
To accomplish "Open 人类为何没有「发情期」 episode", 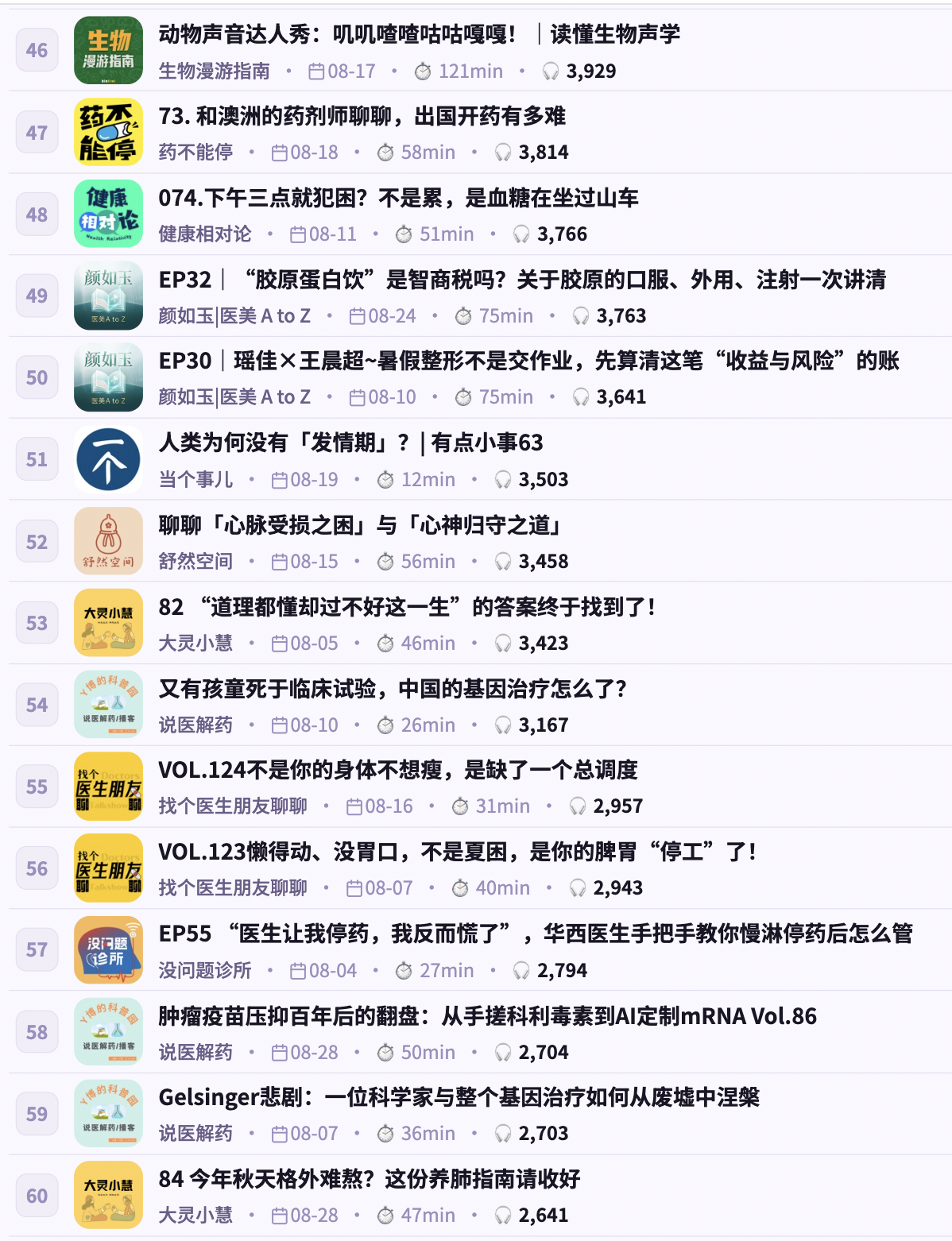I will 350,443.
